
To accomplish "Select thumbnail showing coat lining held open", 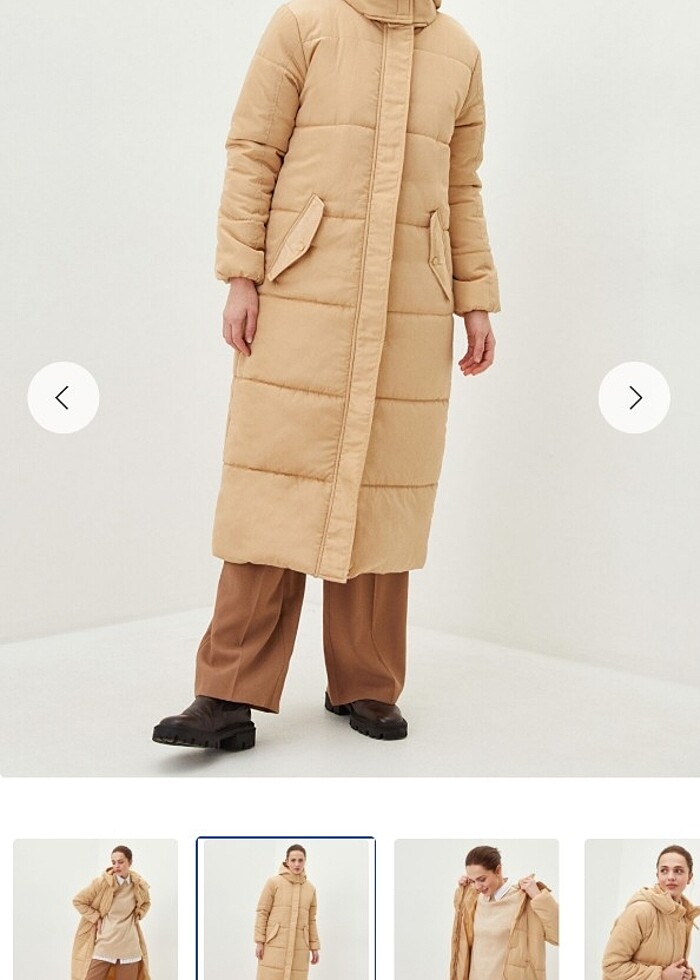I will (476, 909).
